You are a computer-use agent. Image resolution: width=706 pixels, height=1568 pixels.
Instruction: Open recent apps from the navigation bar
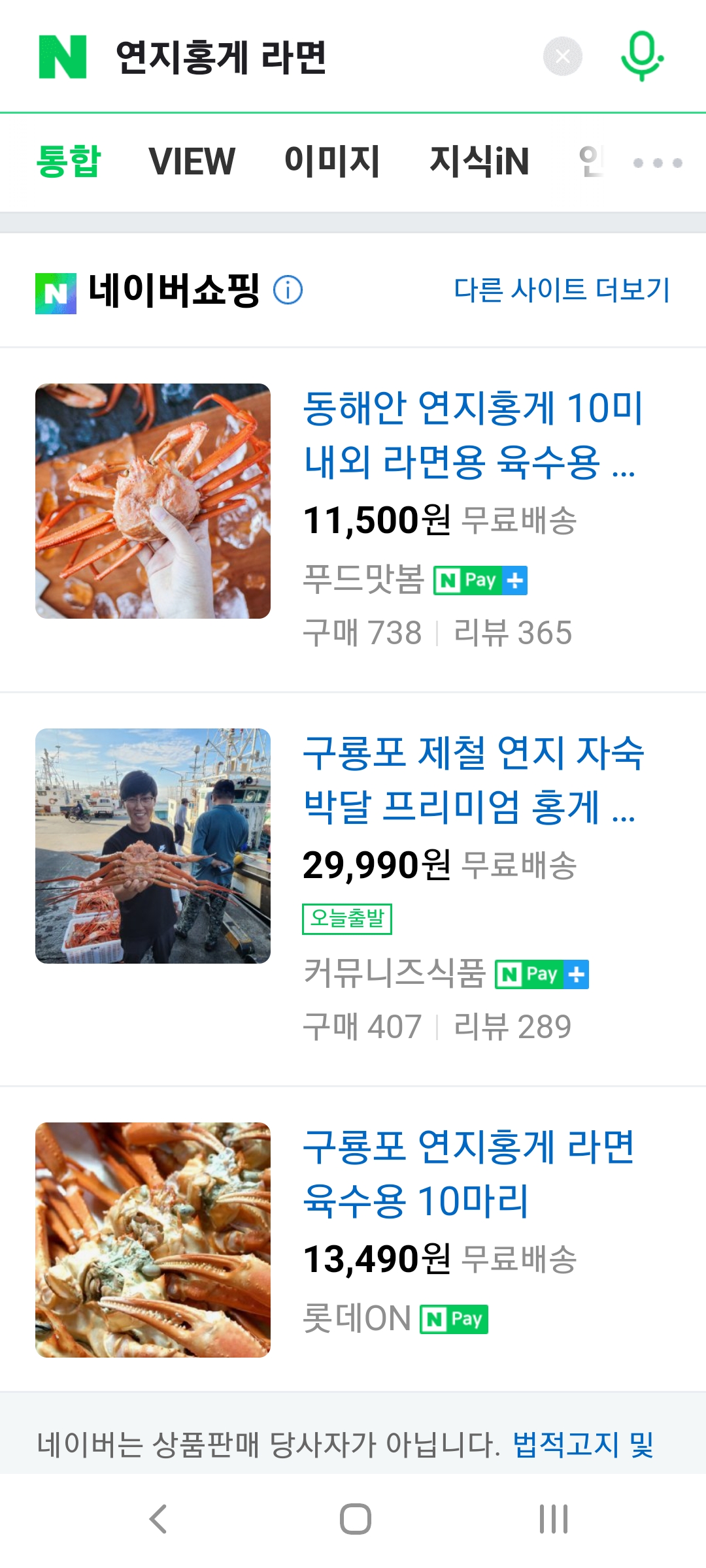click(553, 1519)
